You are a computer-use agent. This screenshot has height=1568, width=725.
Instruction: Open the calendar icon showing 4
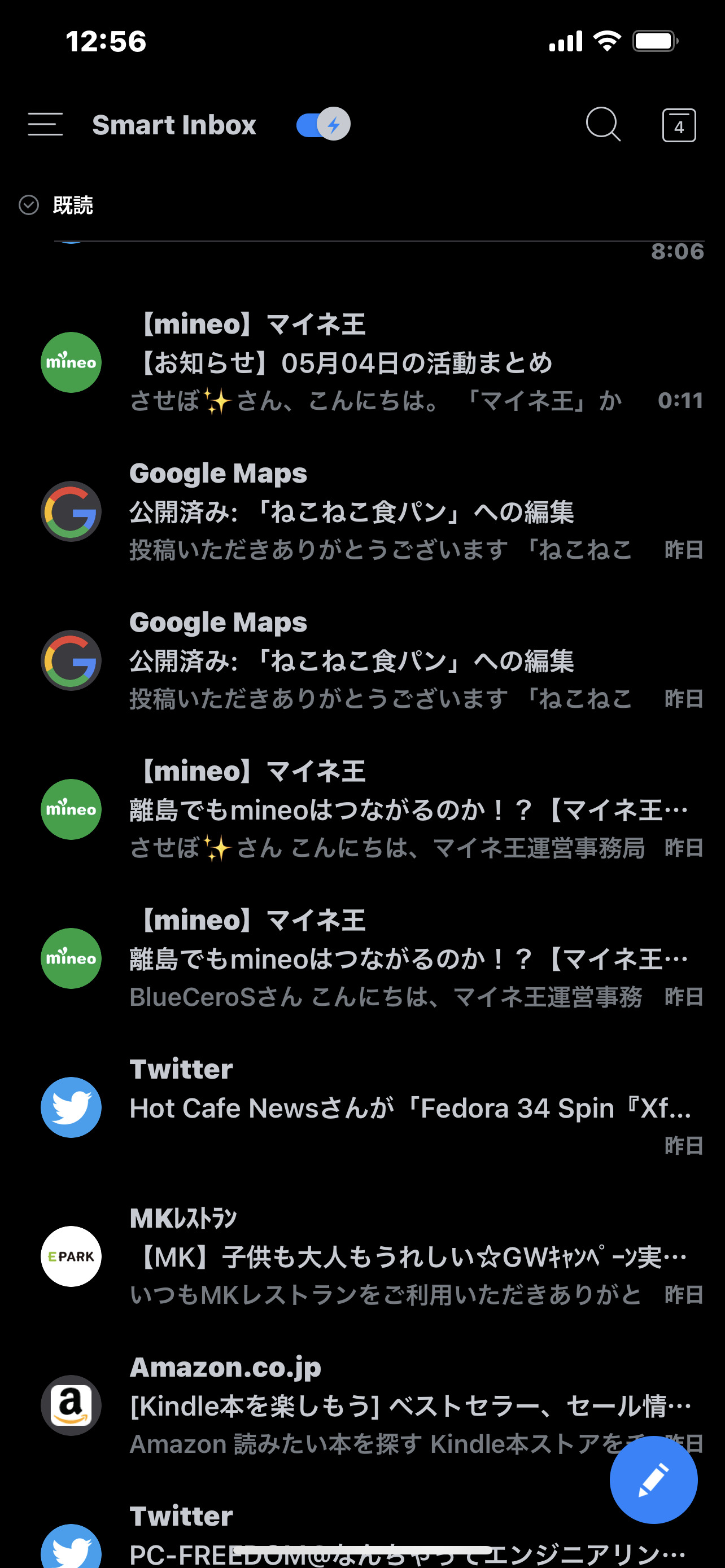click(x=679, y=125)
